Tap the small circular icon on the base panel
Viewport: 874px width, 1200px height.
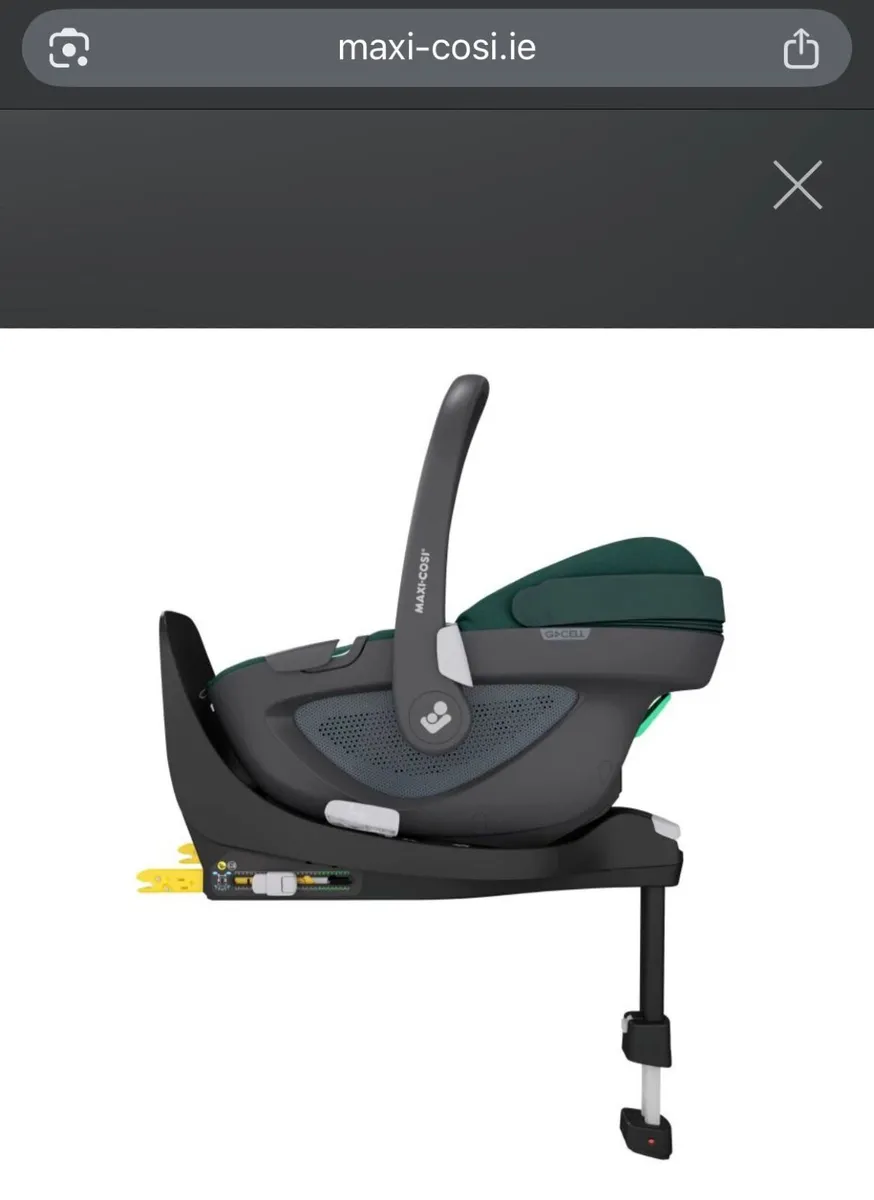(x=231, y=863)
